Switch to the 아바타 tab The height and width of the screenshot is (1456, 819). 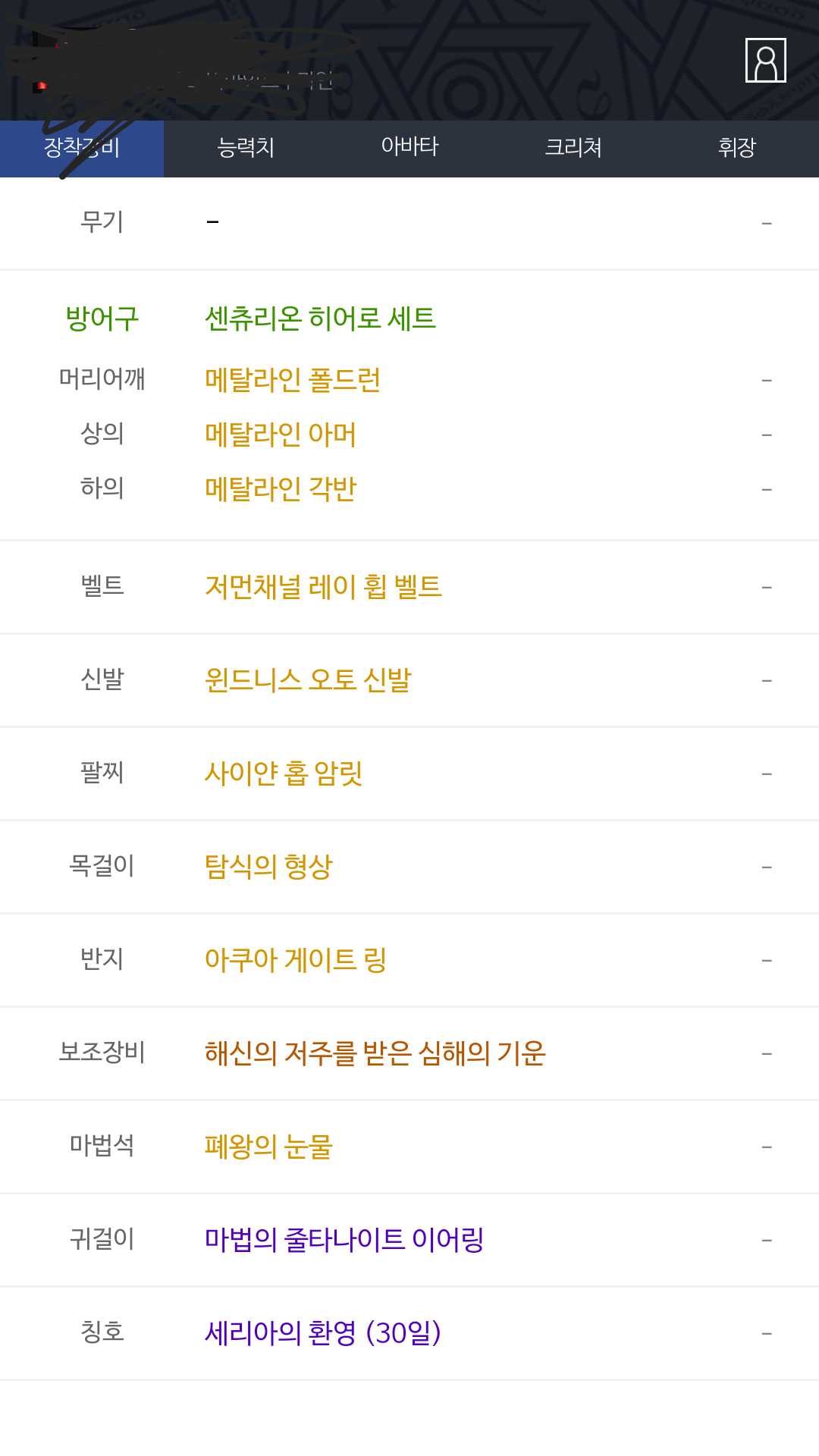409,149
